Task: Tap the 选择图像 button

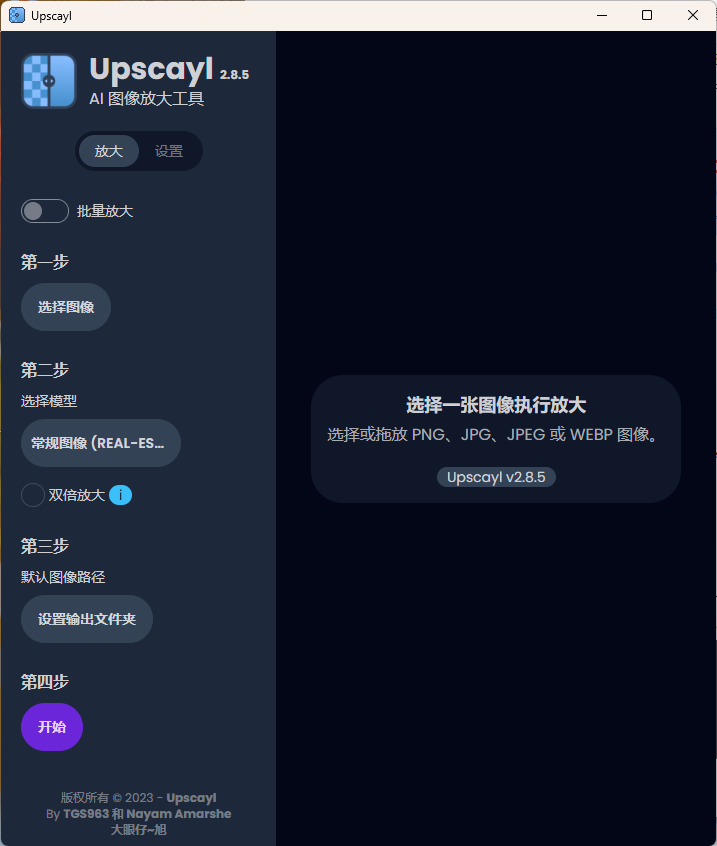Action: point(66,307)
